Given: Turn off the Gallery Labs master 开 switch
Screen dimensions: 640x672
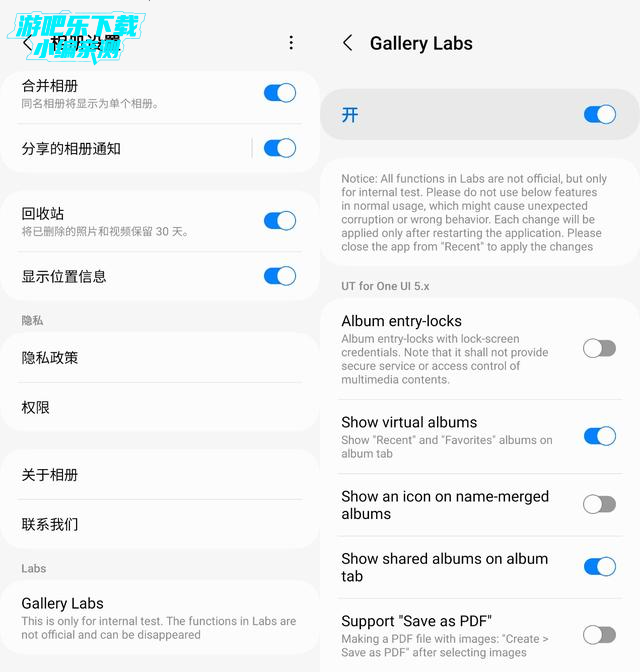Looking at the screenshot, I should click(600, 115).
